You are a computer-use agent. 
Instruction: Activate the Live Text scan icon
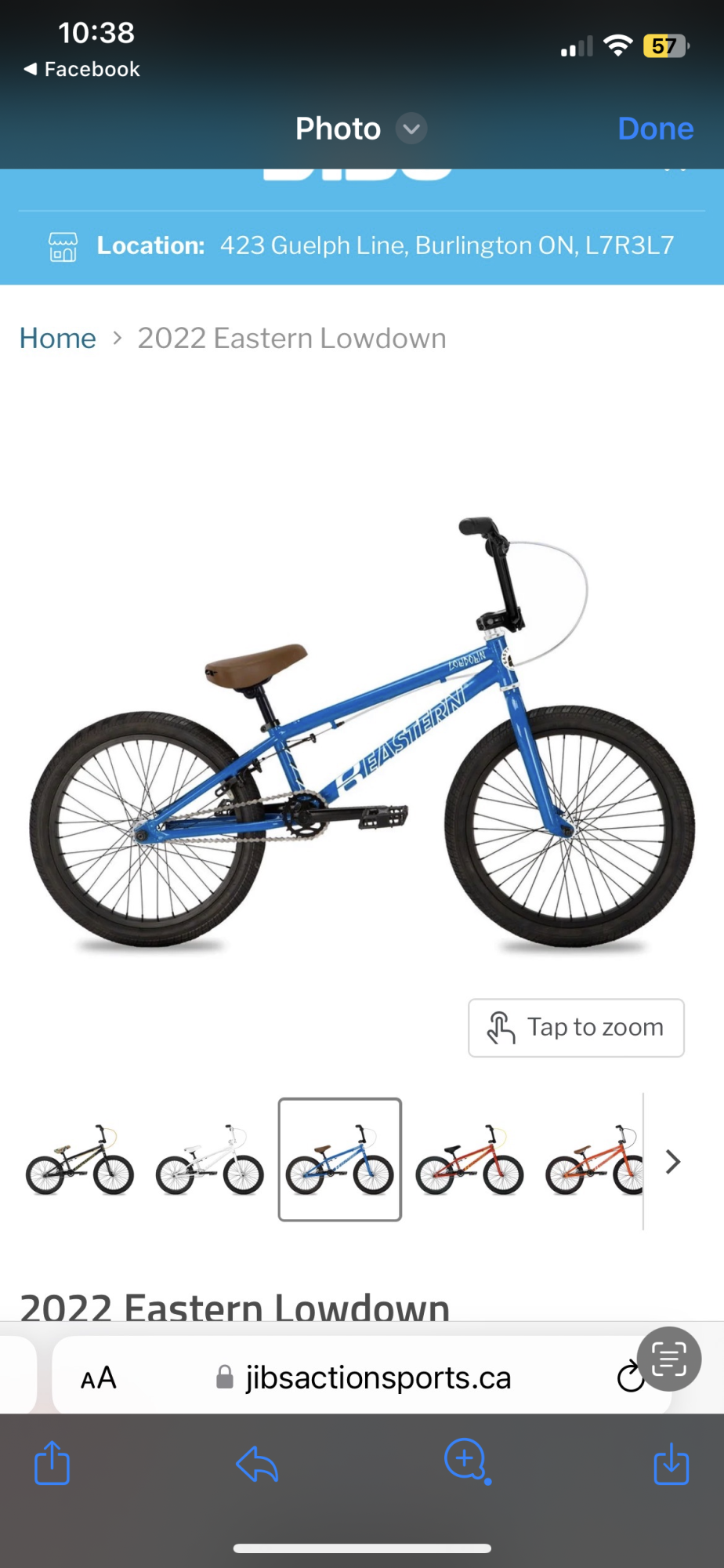(x=669, y=1359)
